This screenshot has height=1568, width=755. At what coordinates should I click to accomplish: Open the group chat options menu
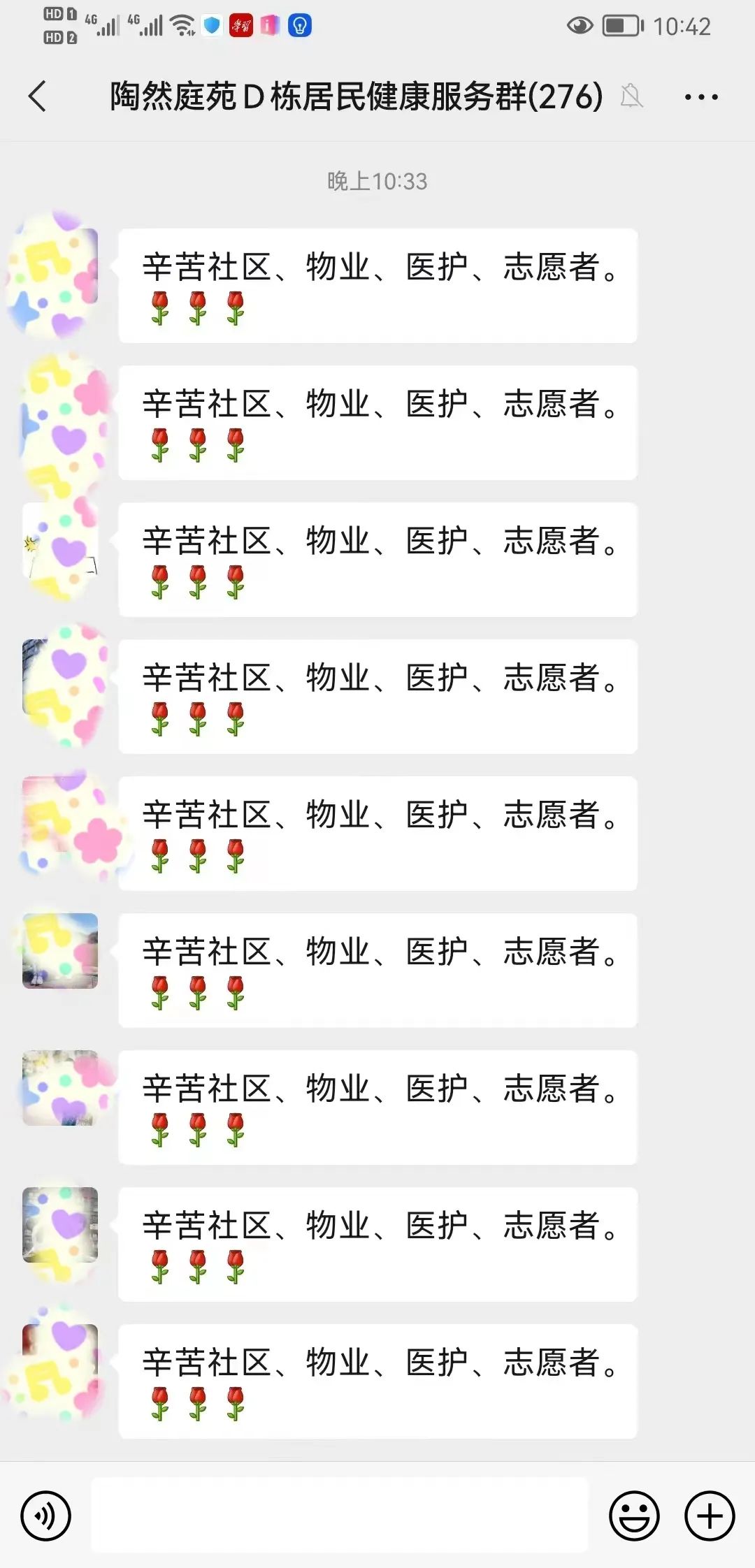coord(700,97)
